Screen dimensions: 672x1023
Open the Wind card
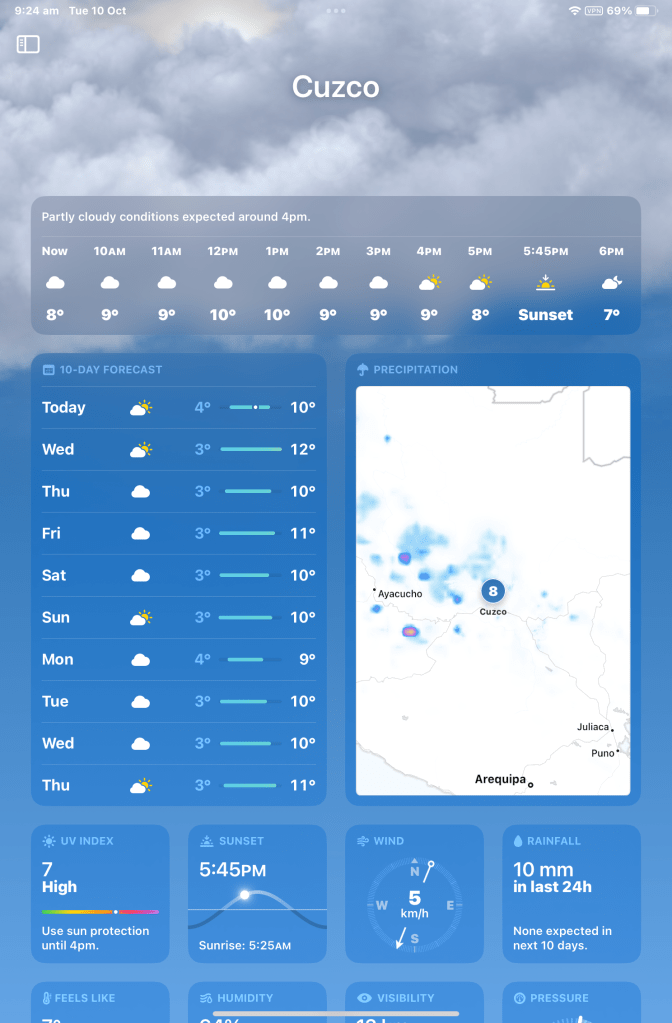click(x=414, y=893)
